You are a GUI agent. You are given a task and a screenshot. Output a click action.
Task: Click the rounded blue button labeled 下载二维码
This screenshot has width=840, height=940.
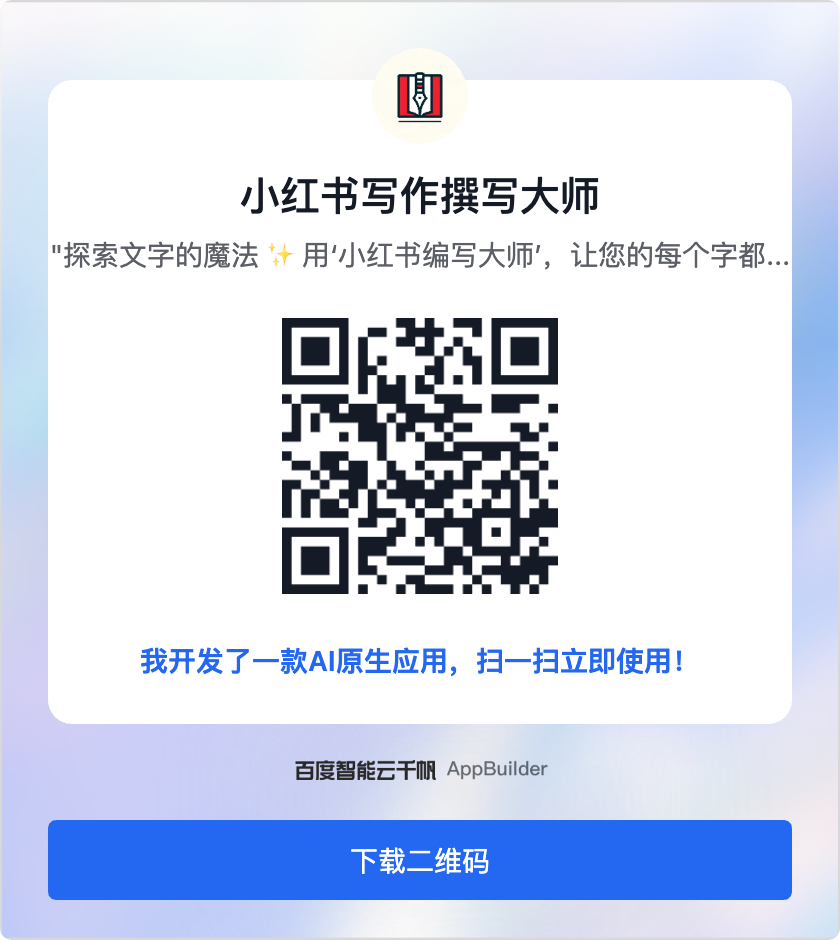[x=419, y=859]
